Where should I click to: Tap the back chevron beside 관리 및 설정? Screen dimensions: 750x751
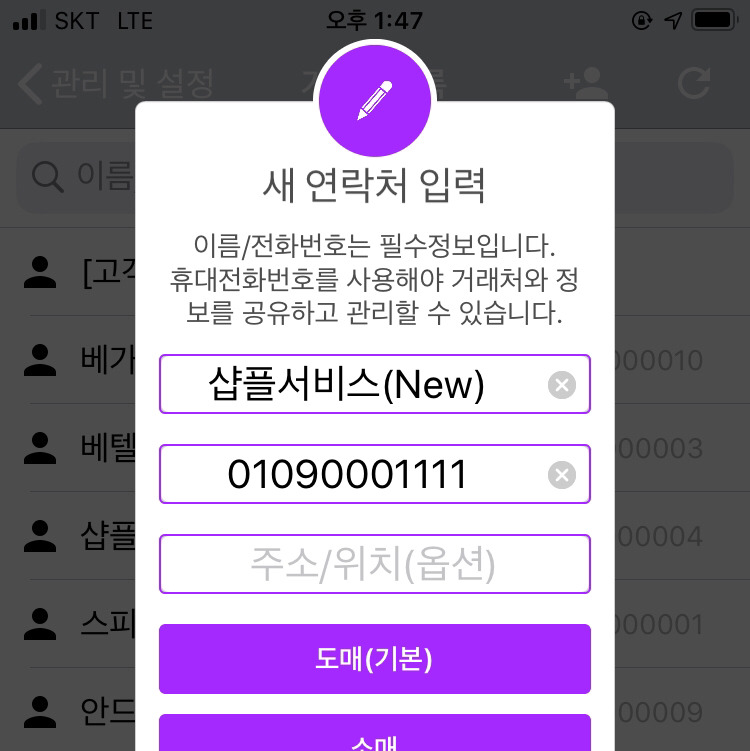[28, 84]
